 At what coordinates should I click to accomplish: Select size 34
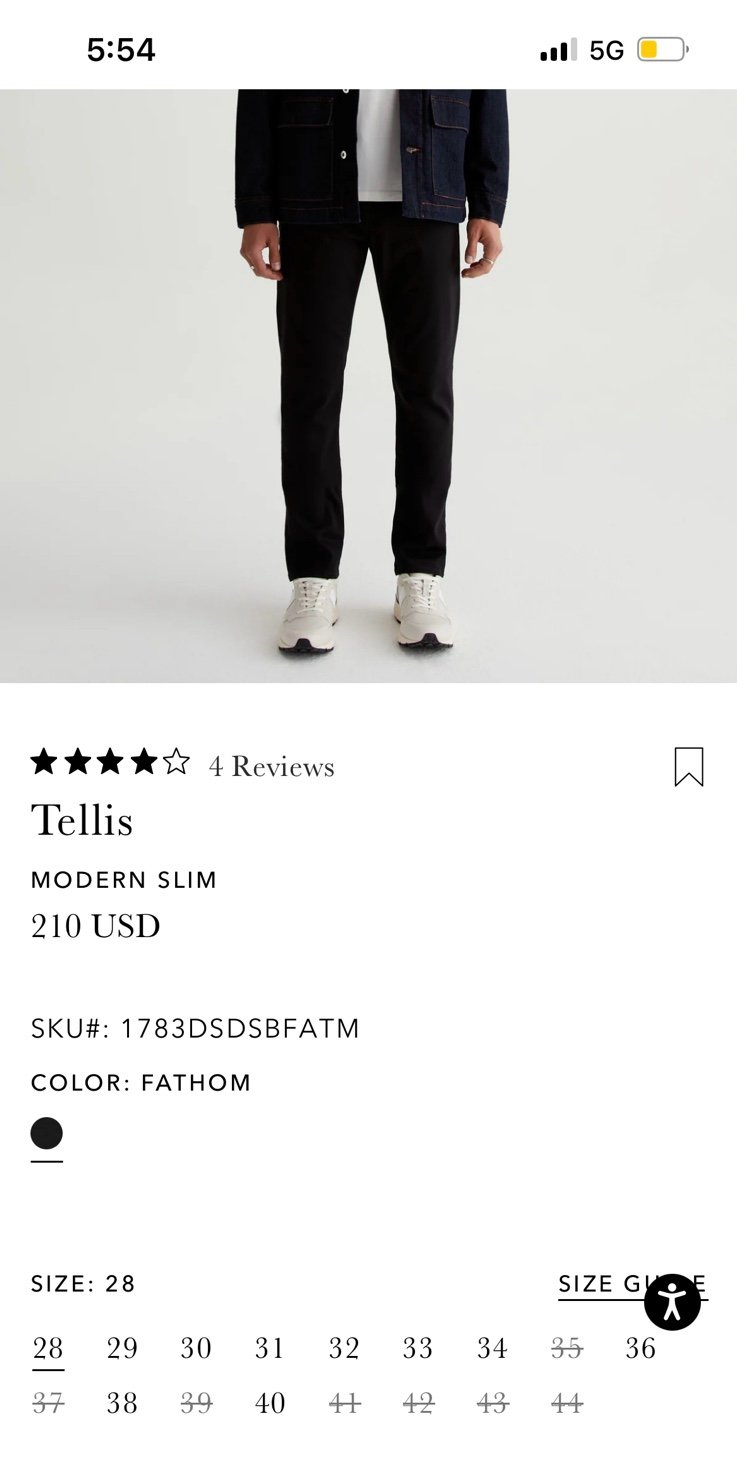pyautogui.click(x=492, y=1348)
